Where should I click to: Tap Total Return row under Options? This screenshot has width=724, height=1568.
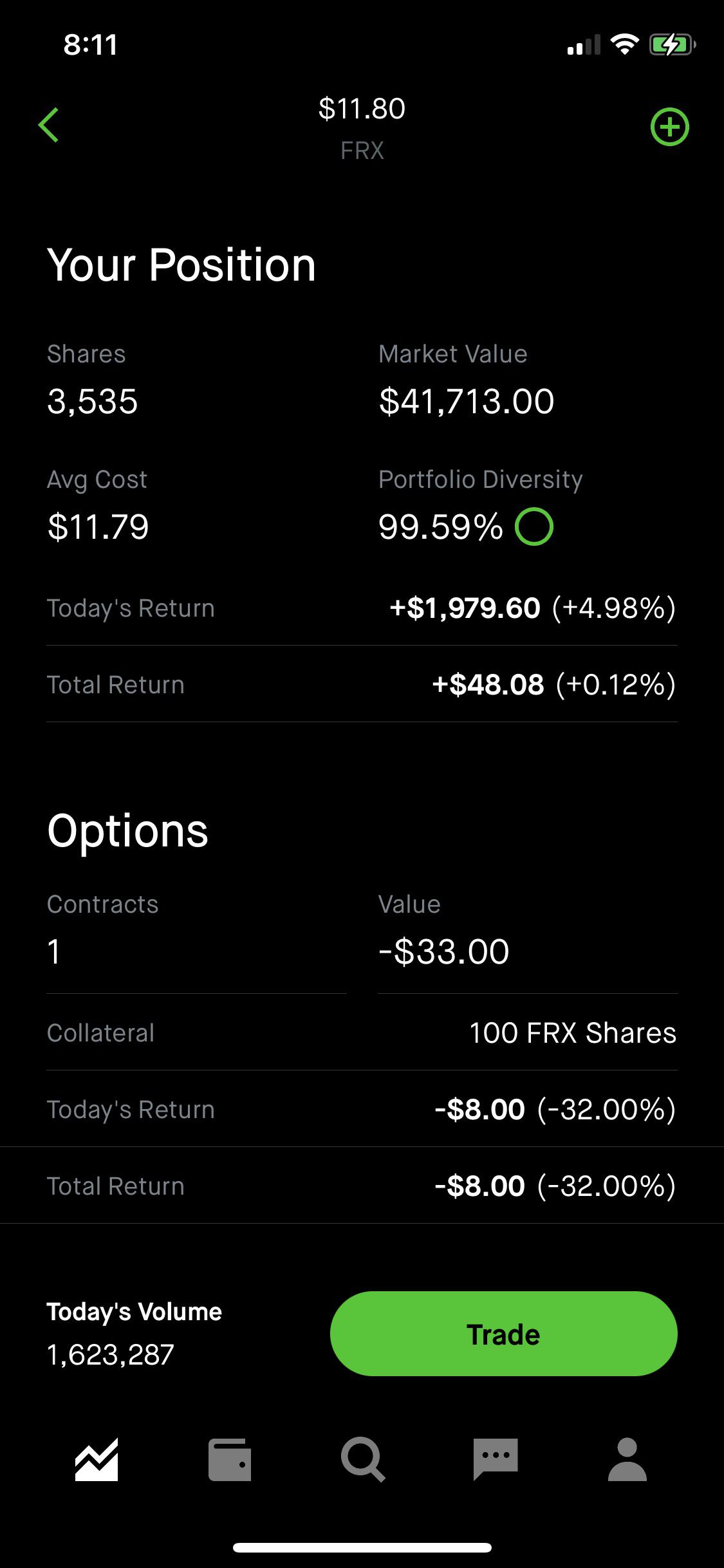pos(362,1185)
